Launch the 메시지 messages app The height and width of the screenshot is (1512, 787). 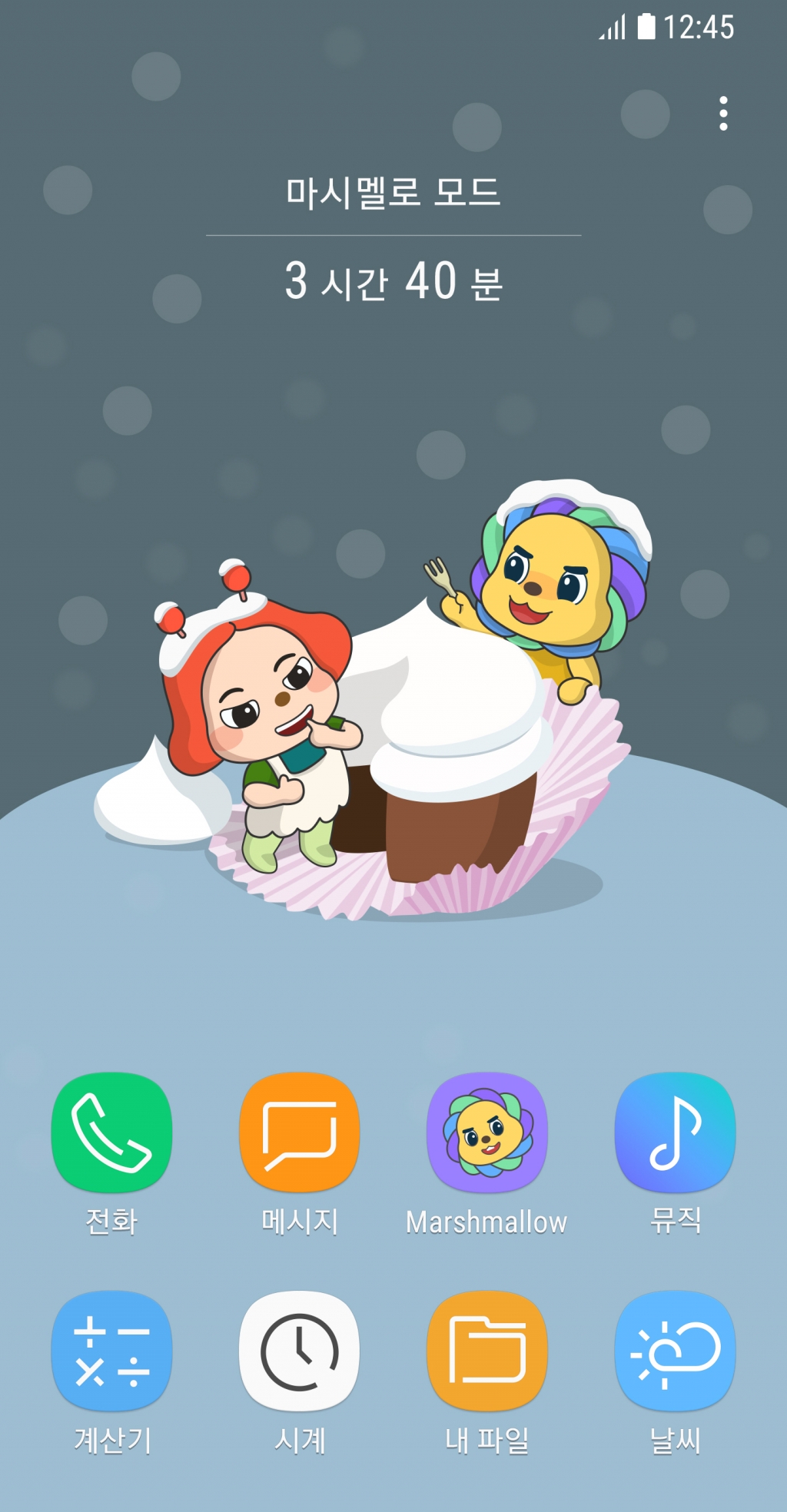pos(300,1132)
